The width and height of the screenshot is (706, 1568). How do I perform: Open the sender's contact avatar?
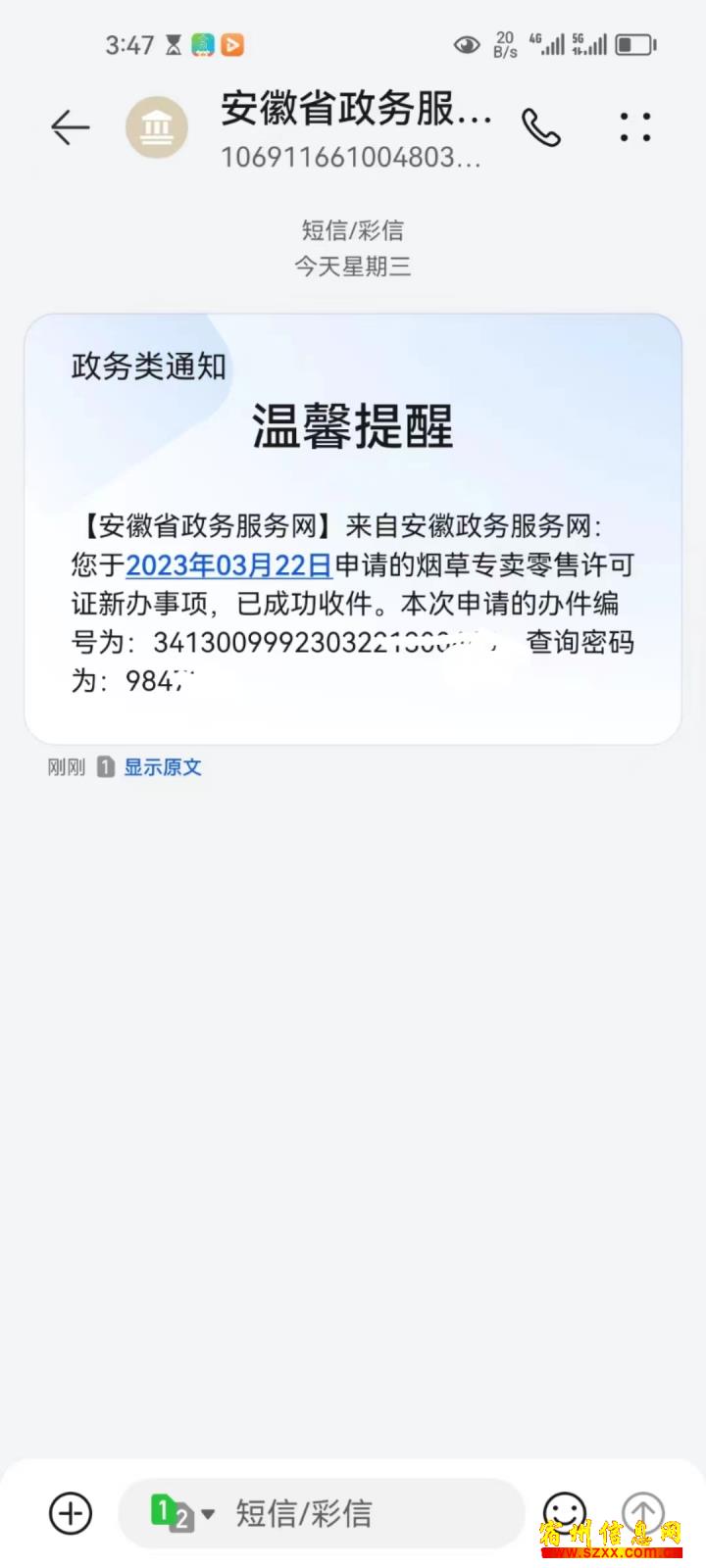point(157,127)
